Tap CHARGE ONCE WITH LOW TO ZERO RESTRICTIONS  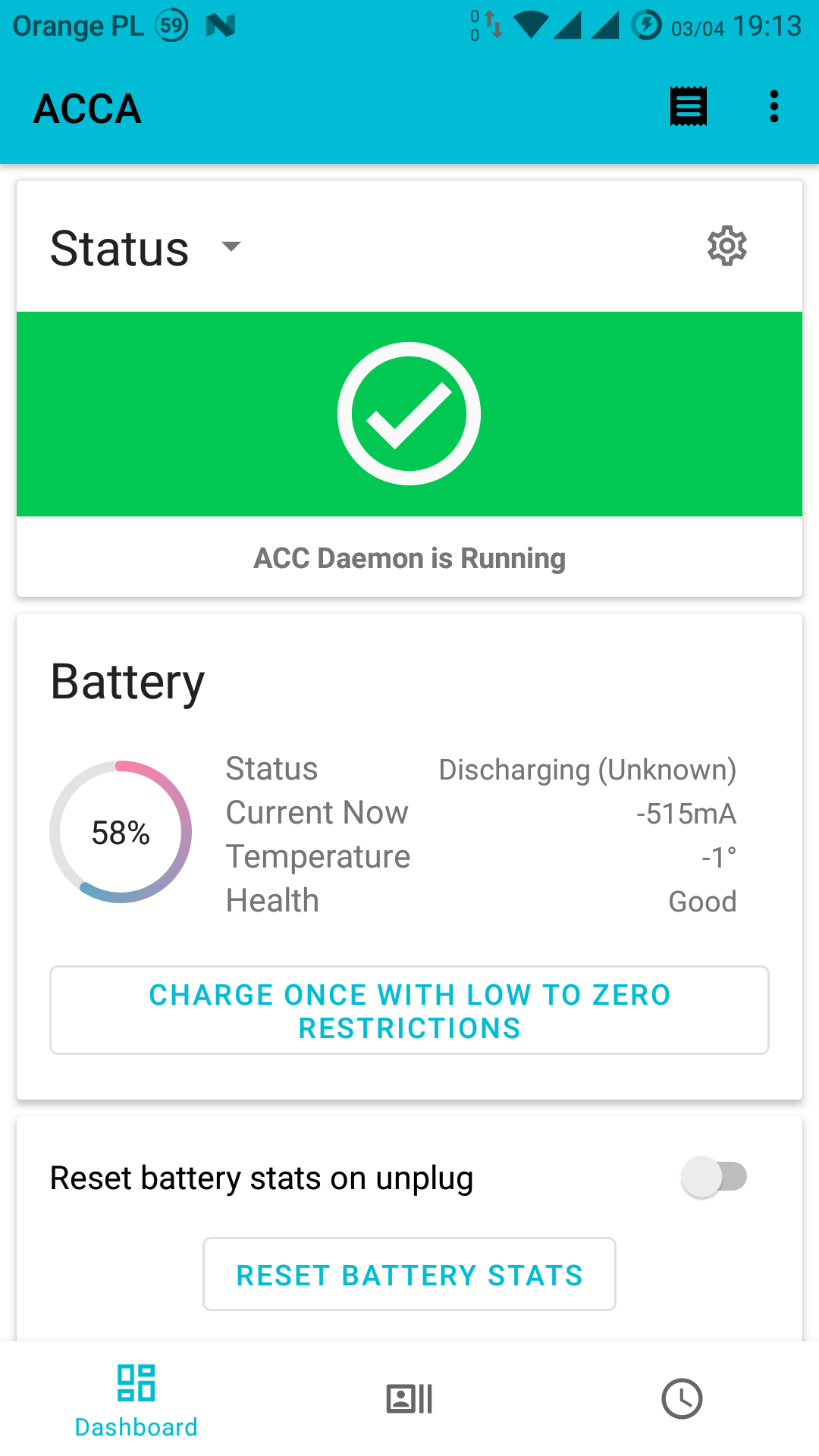tap(409, 1010)
